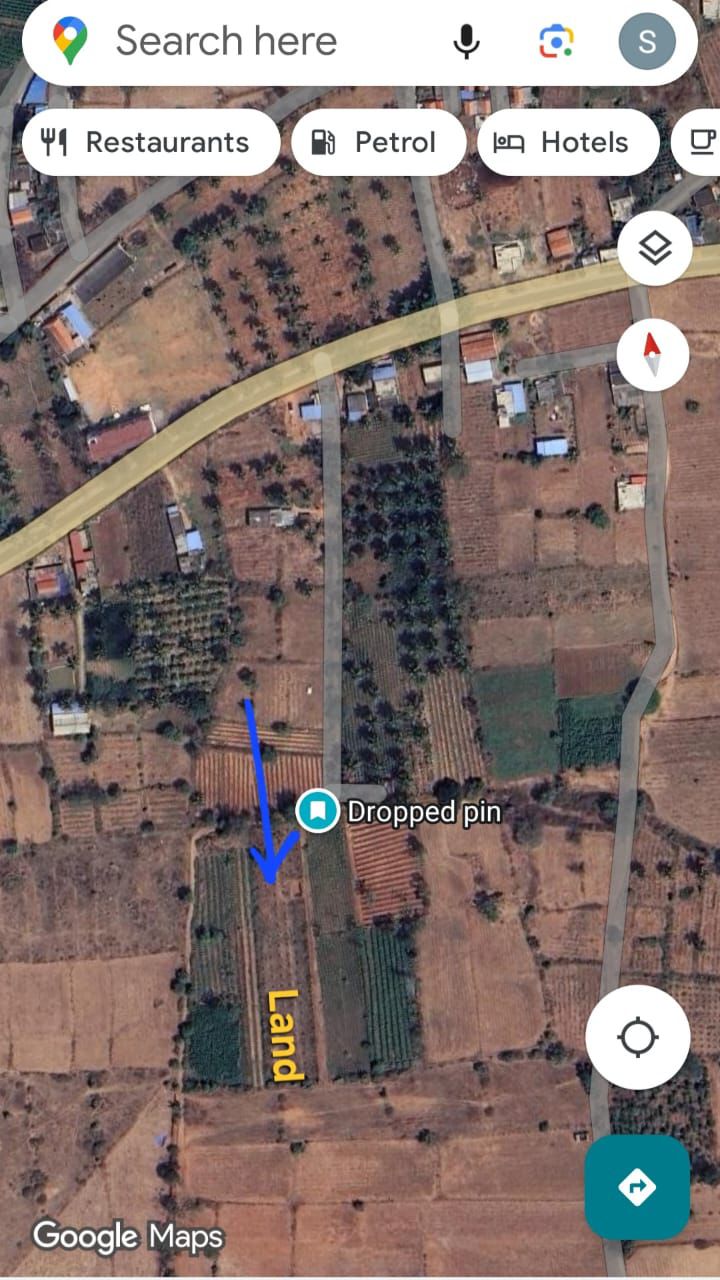Screen dimensions: 720x1280
Task: Select the Dropped pin marker
Action: point(317,810)
